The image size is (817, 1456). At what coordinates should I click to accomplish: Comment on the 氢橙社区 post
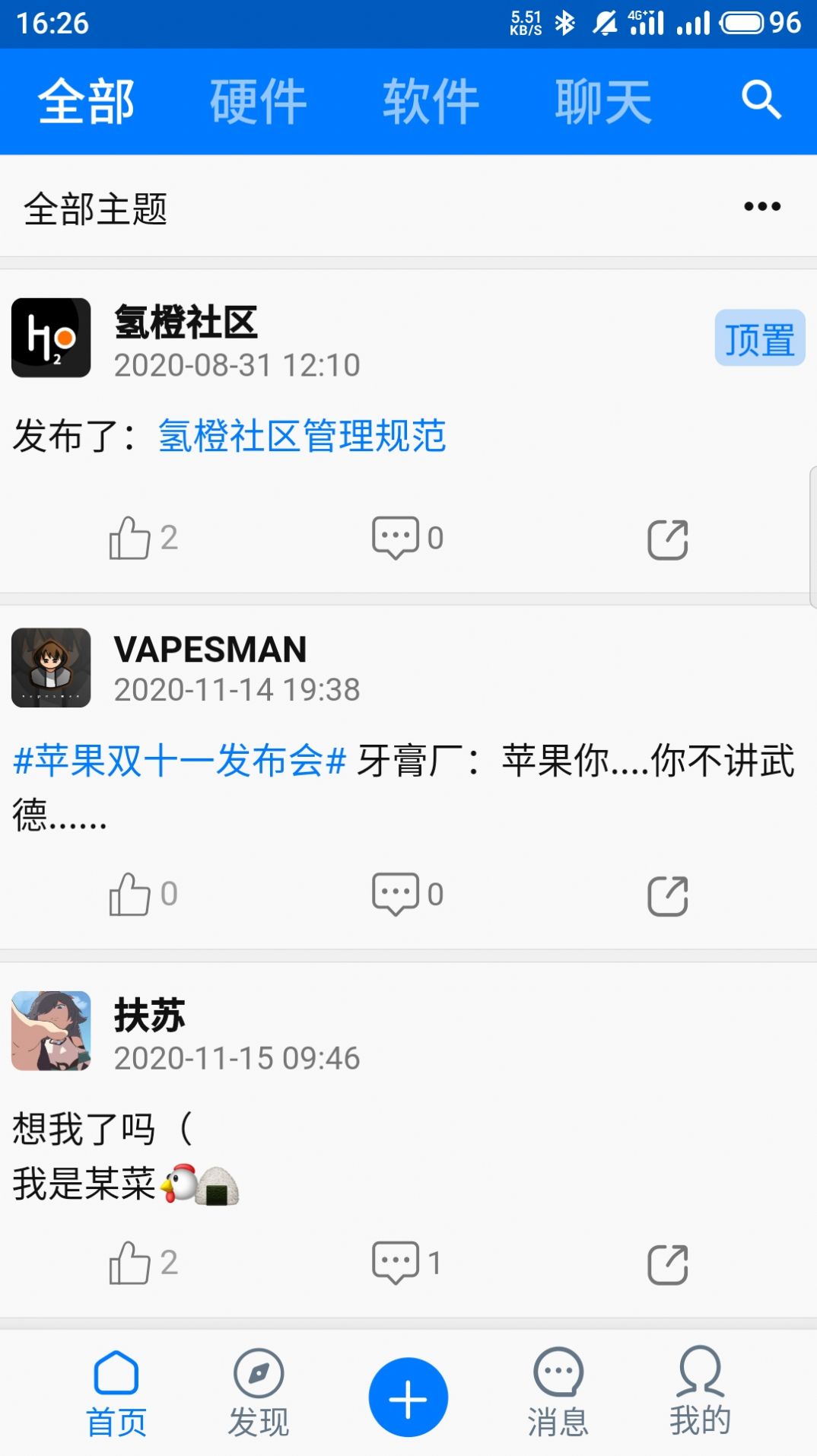click(x=396, y=539)
